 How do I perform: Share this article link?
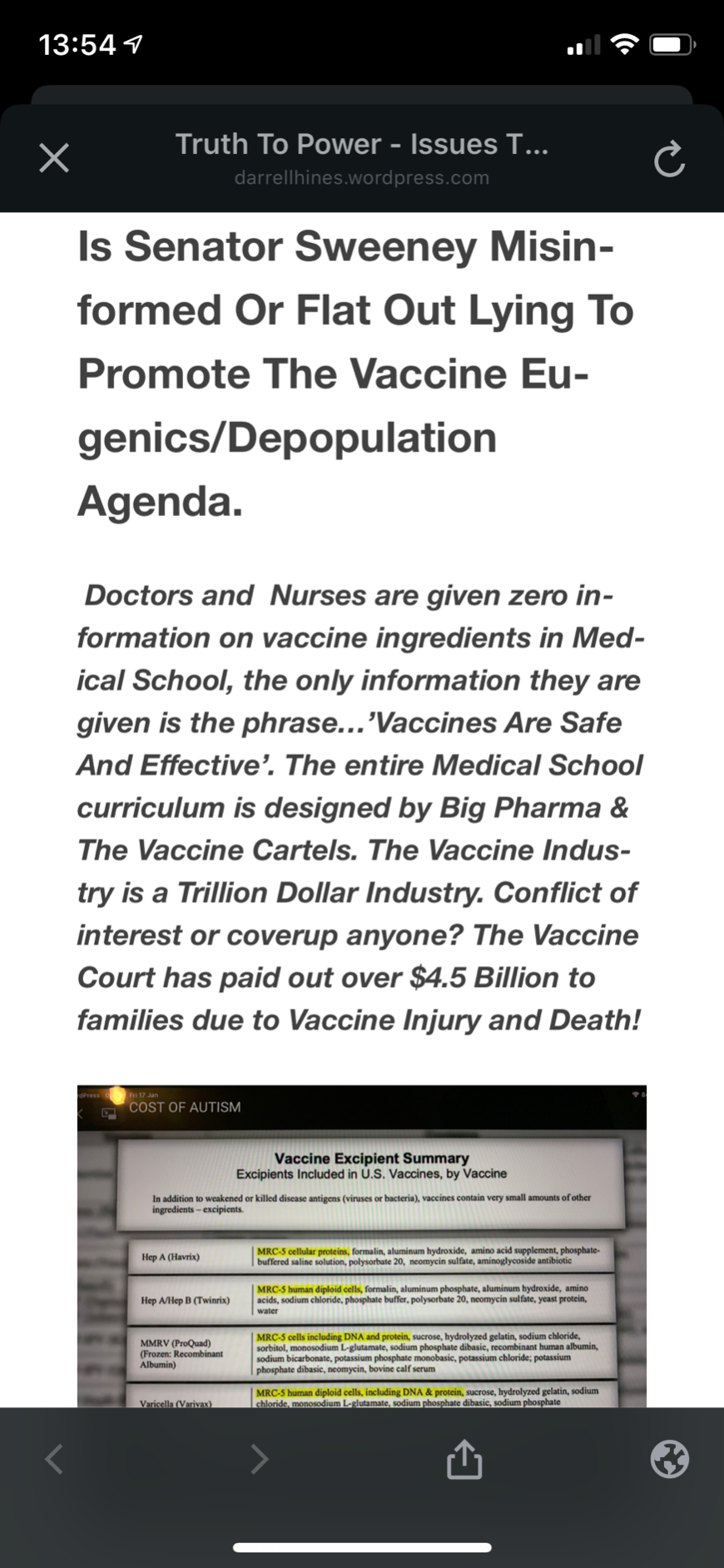coord(464,1458)
